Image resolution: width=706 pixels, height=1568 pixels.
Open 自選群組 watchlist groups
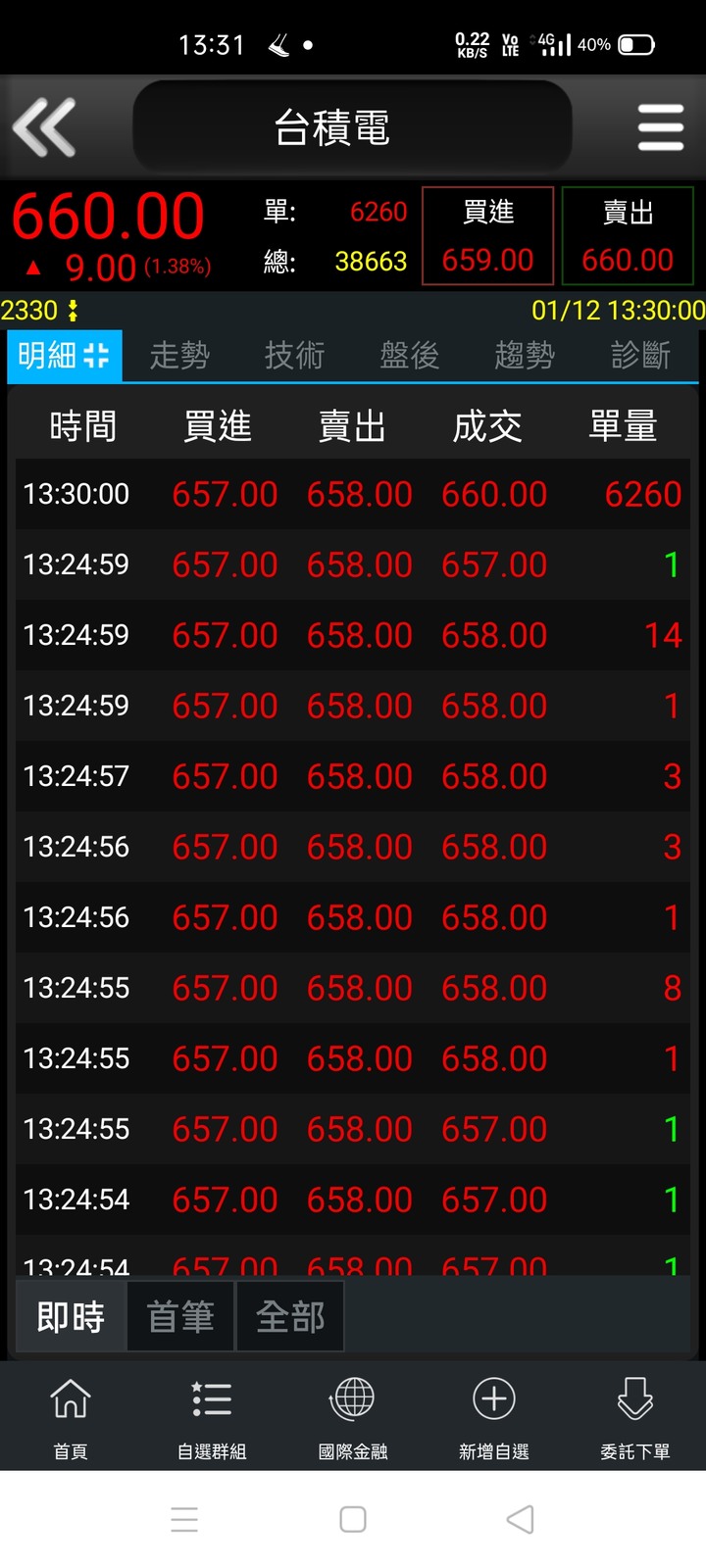pyautogui.click(x=212, y=1417)
